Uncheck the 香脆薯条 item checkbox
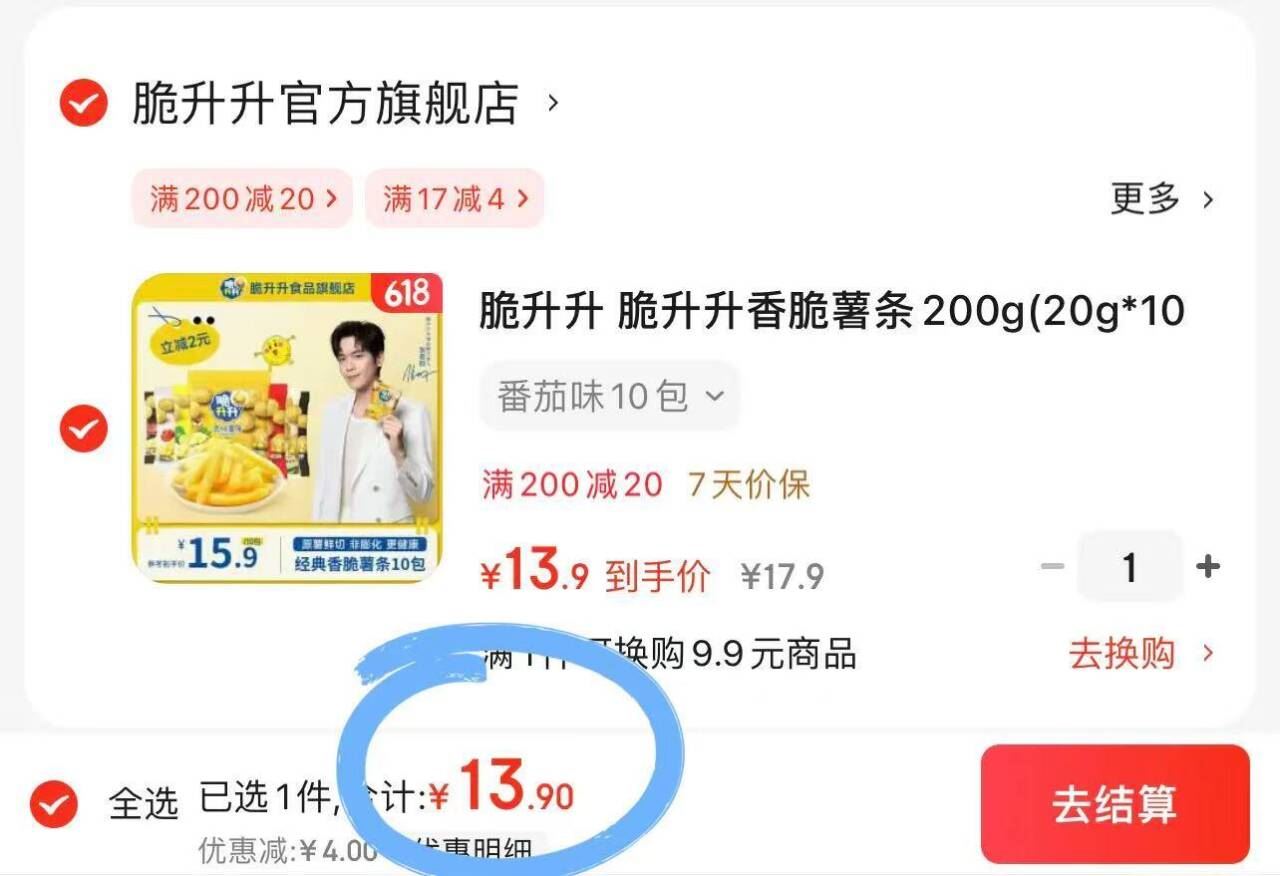The image size is (1280, 876). 83,429
